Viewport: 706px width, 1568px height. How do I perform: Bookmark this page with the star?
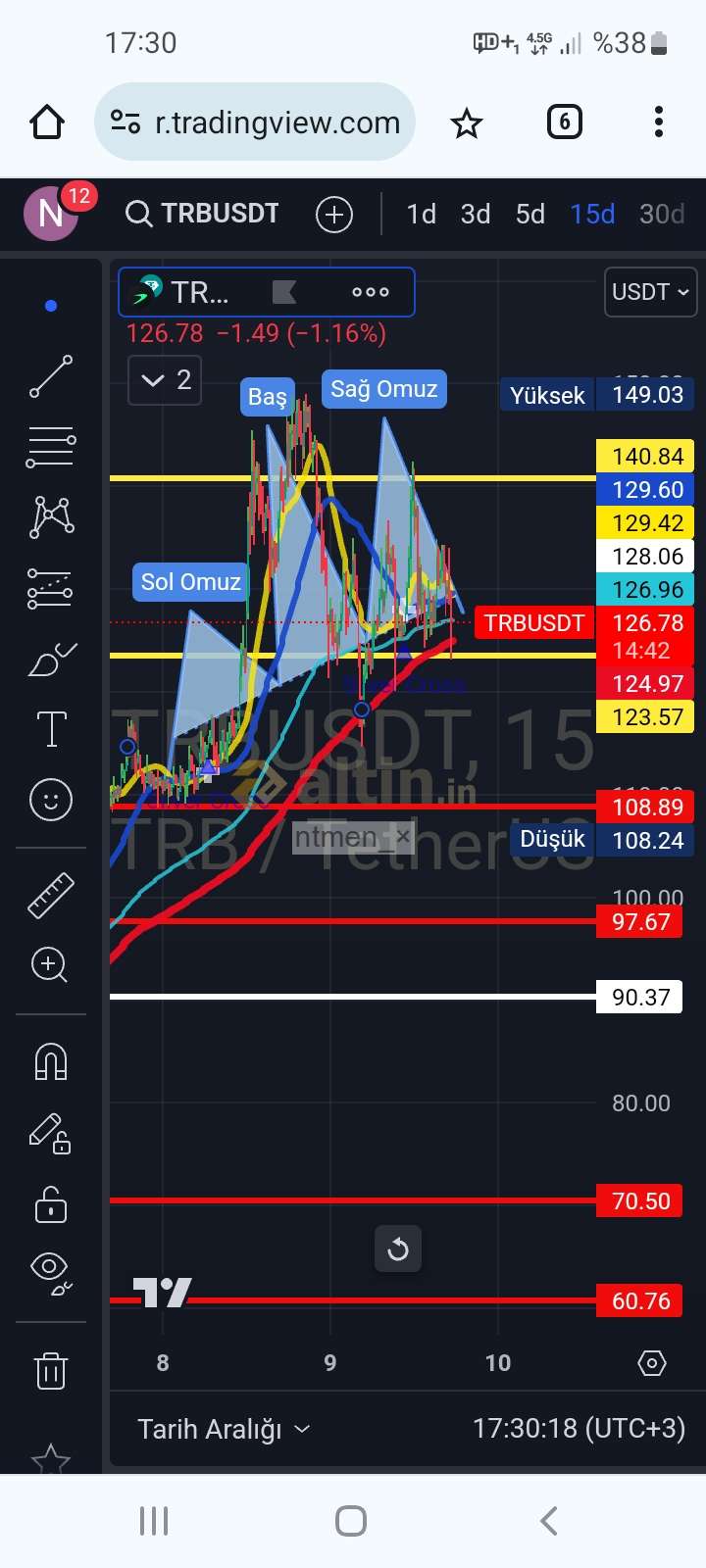coord(466,122)
